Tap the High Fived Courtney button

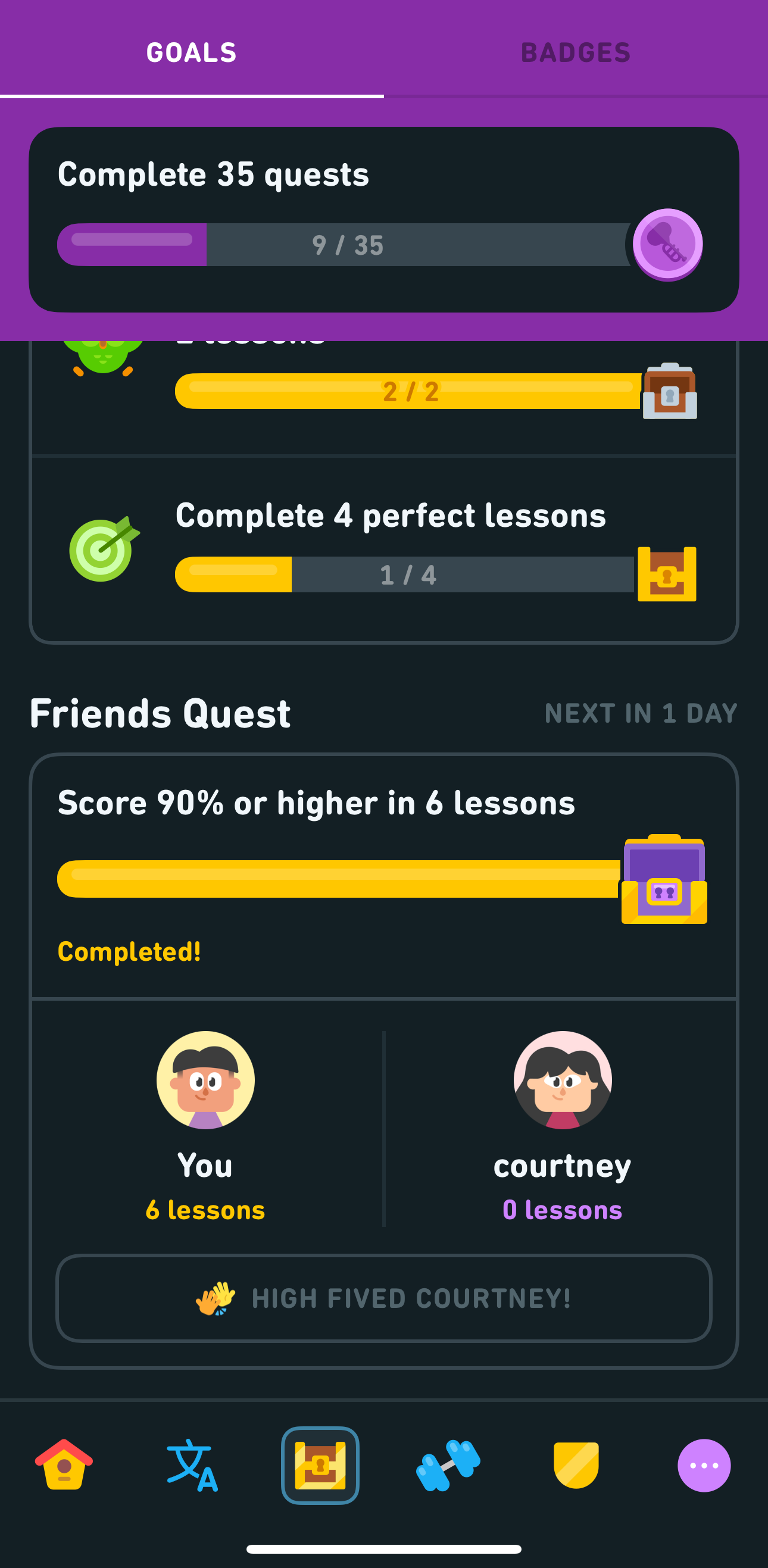click(384, 1297)
